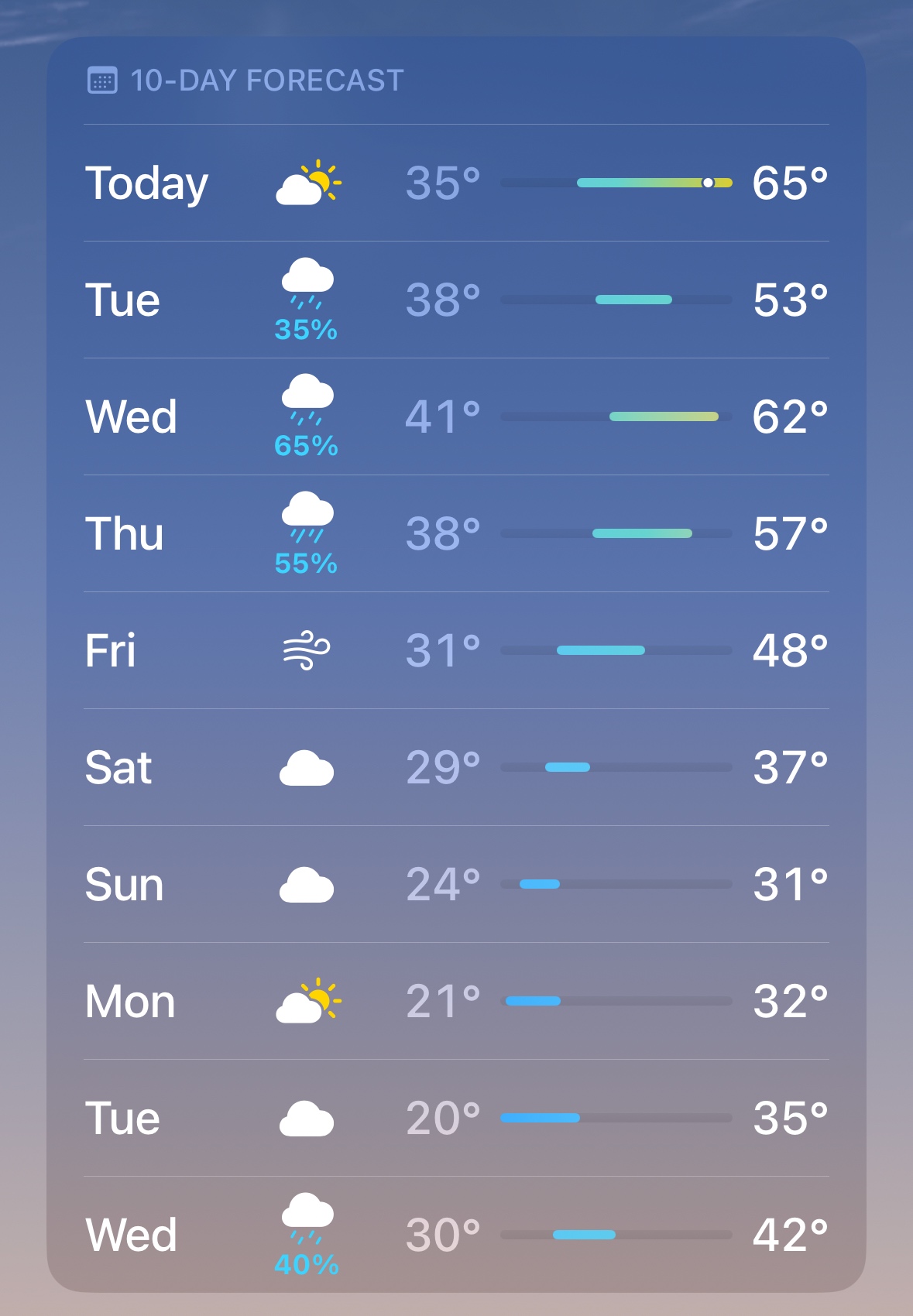The height and width of the screenshot is (1316, 913).
Task: View Thu forecast details
Action: click(x=456, y=534)
